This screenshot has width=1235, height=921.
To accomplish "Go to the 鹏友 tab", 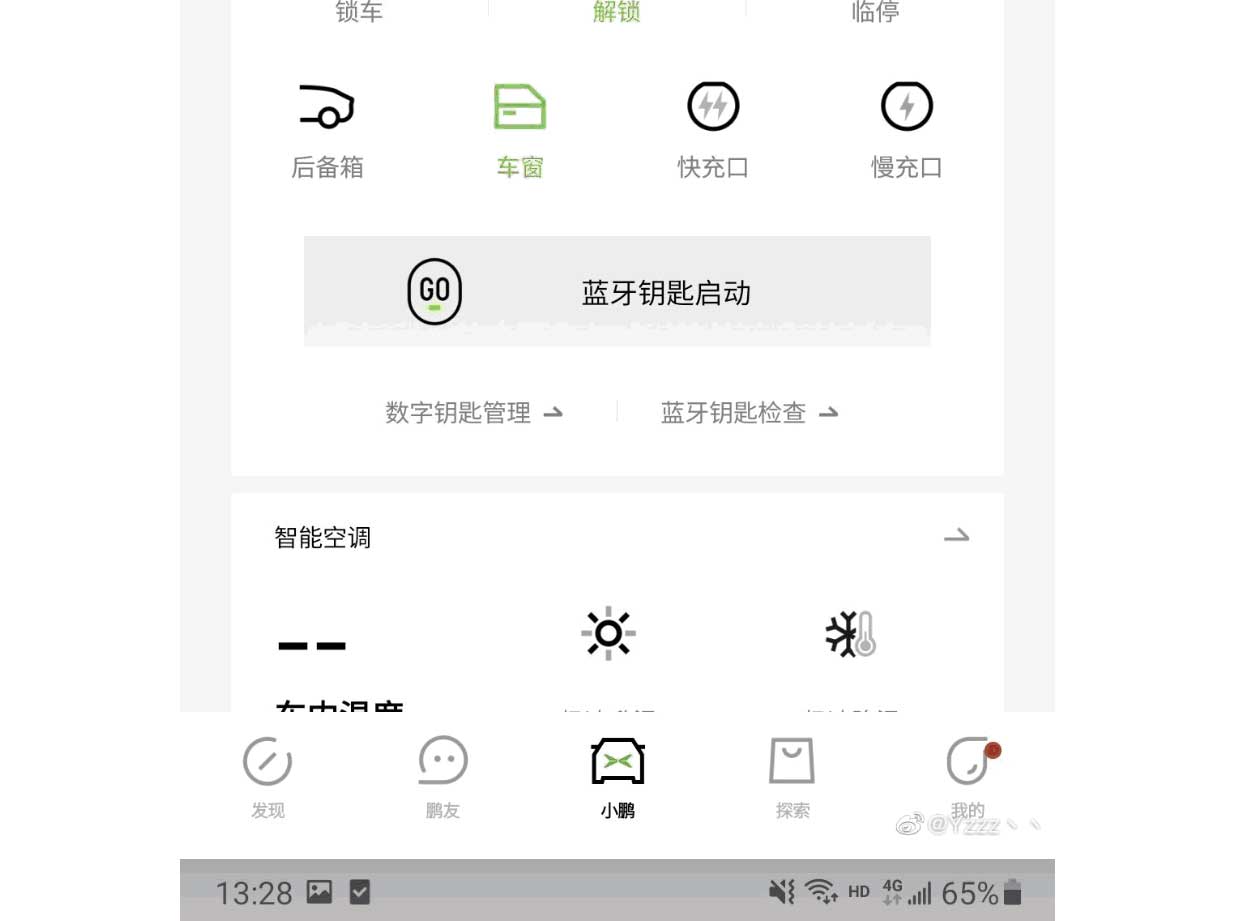I will click(x=443, y=777).
